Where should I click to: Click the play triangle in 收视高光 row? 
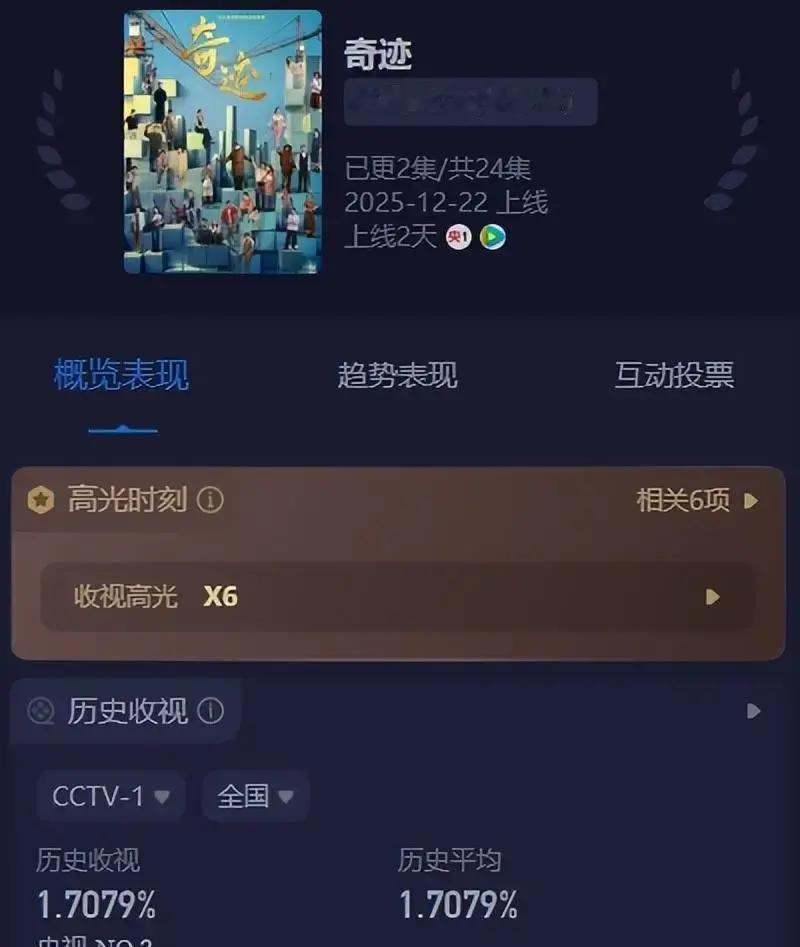pos(713,597)
